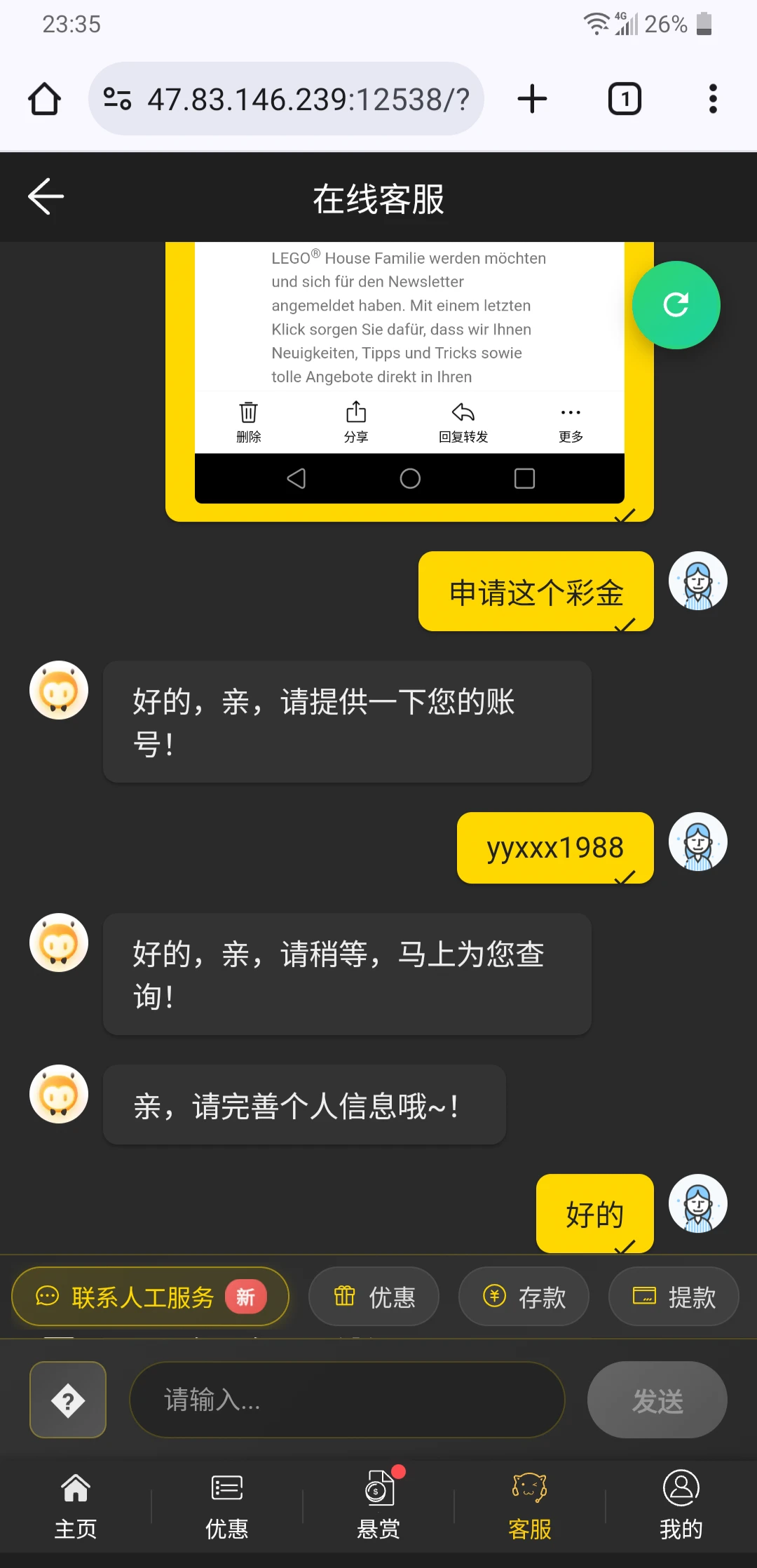
Task: Open a new browser tab
Action: pos(533,99)
